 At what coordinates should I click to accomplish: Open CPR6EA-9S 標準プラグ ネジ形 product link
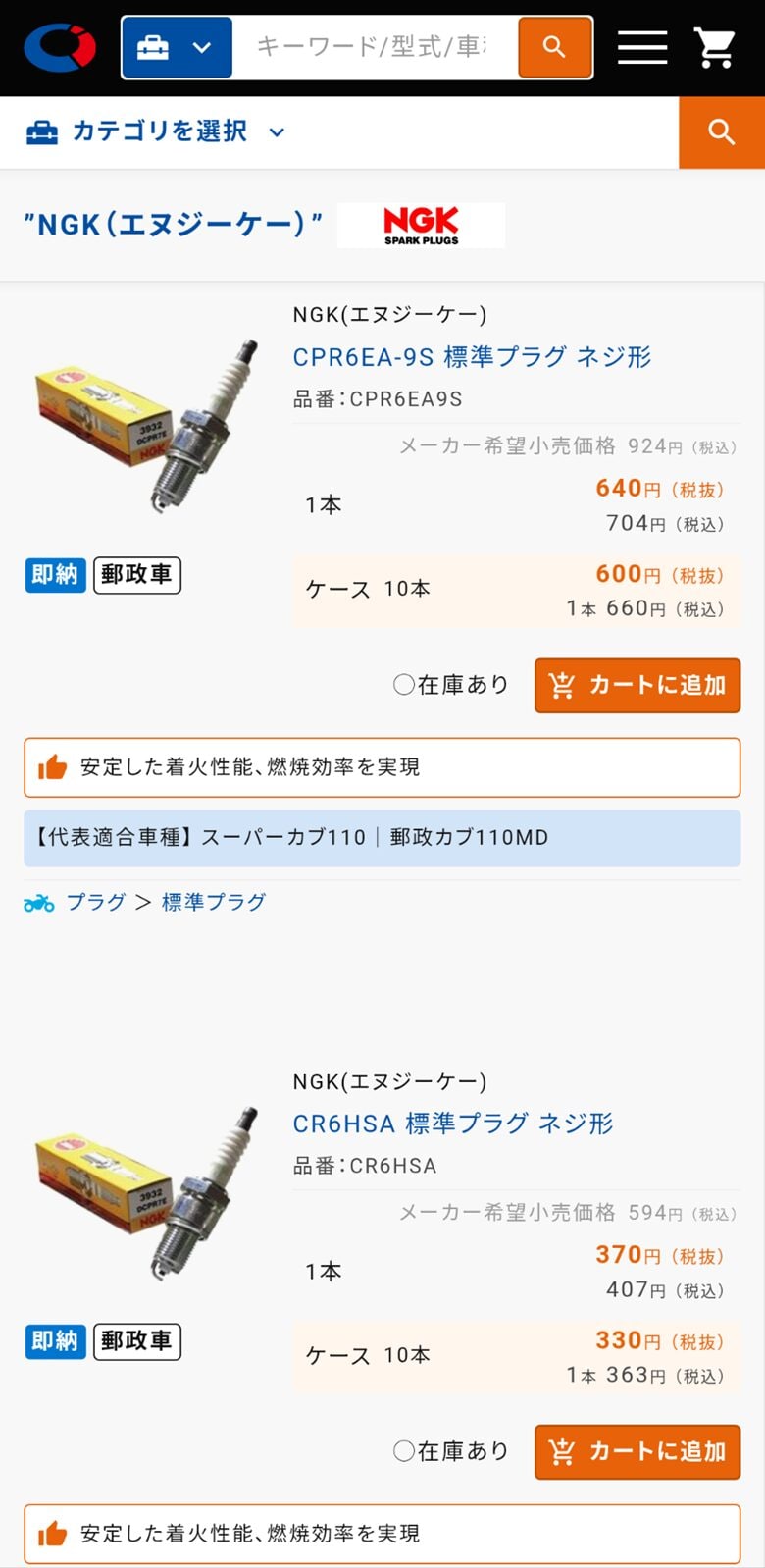(x=472, y=357)
